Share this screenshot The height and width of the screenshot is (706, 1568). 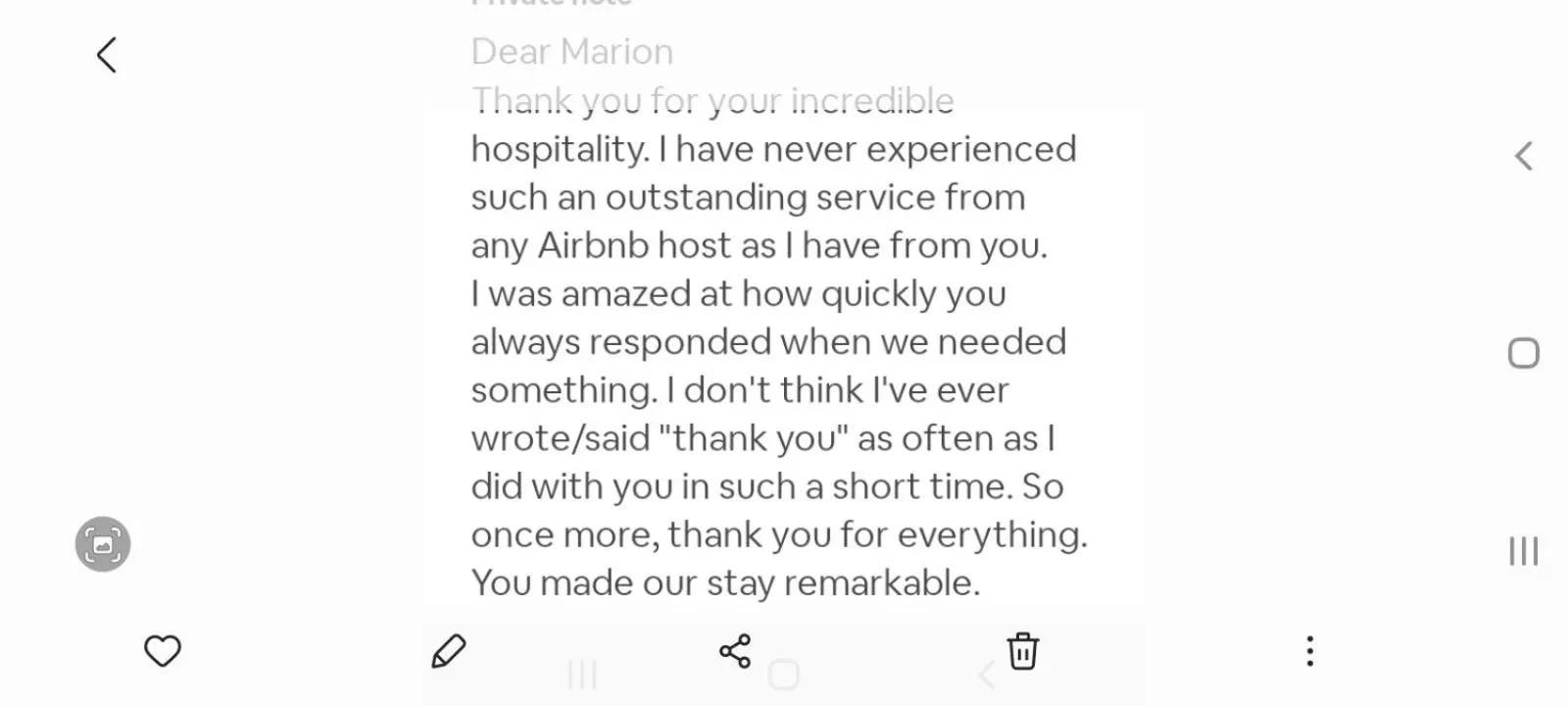coord(735,651)
